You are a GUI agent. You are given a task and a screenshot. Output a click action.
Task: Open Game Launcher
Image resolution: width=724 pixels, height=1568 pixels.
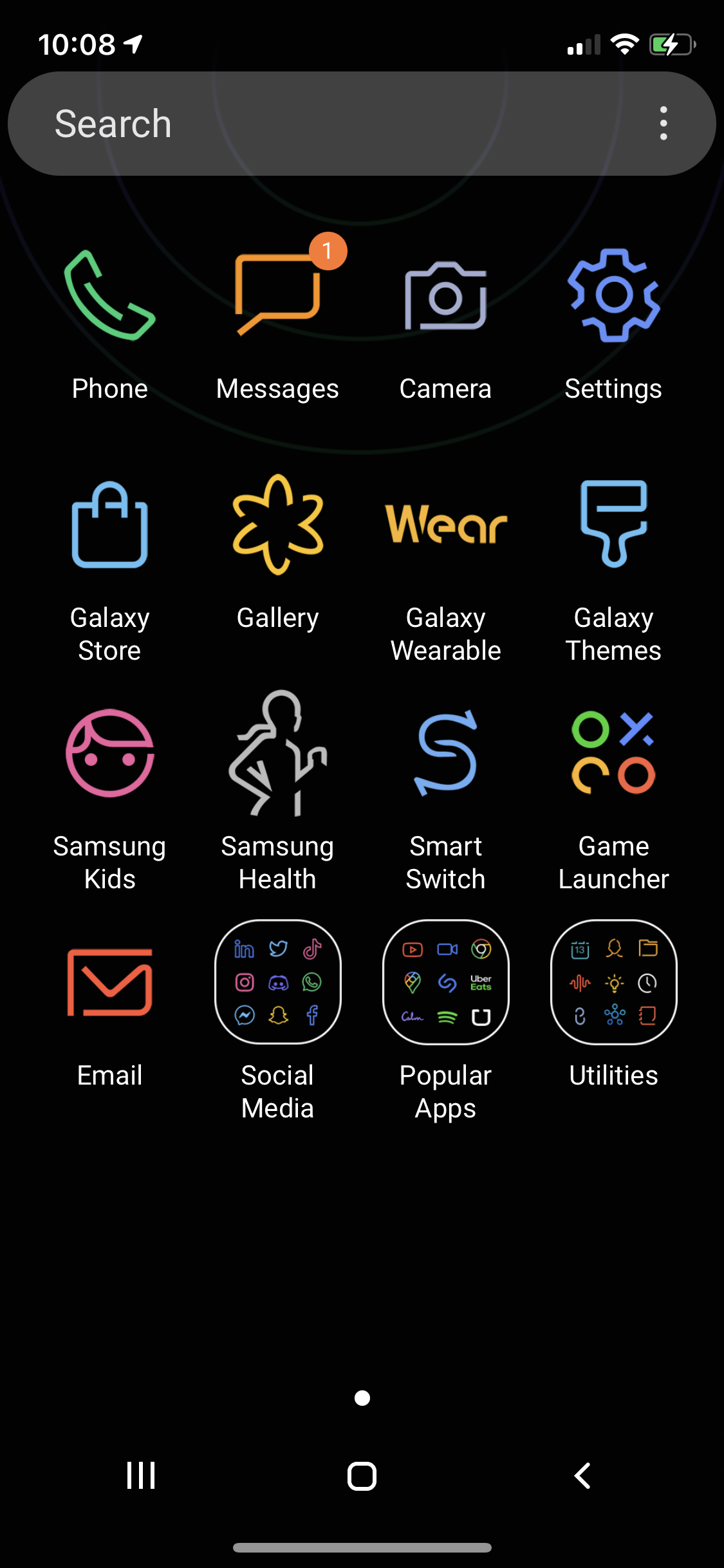(x=613, y=754)
